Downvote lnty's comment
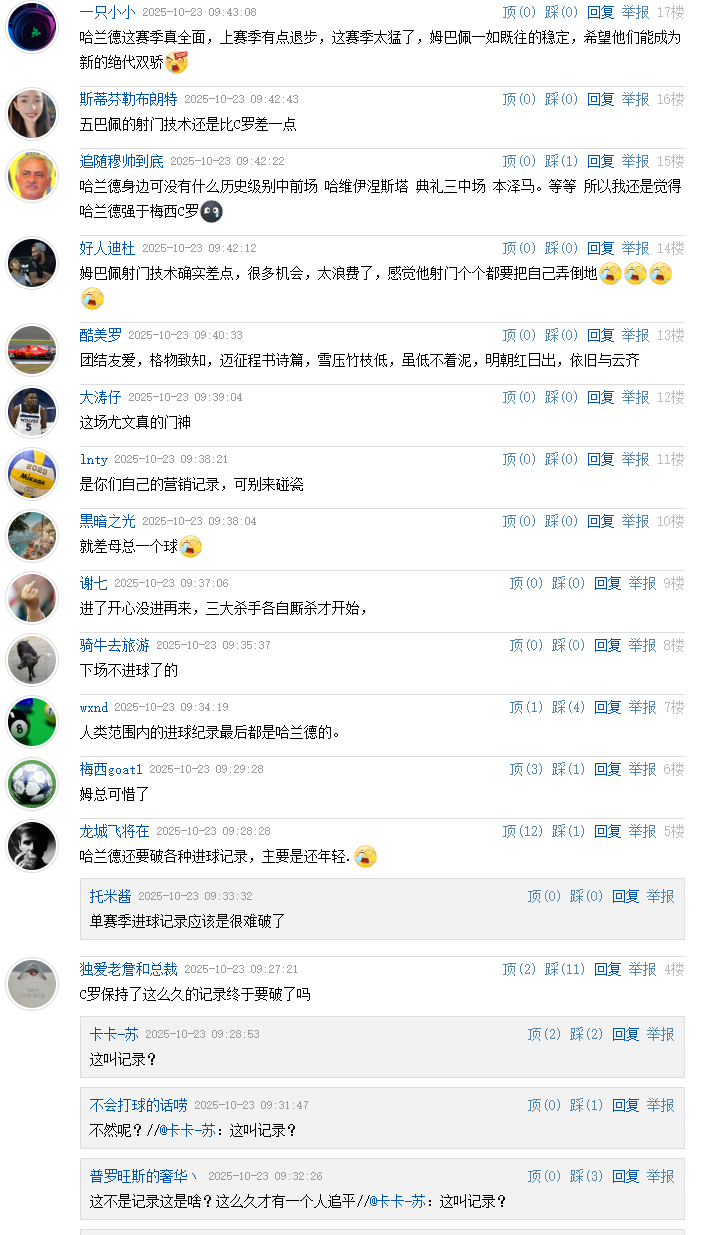 (x=561, y=459)
